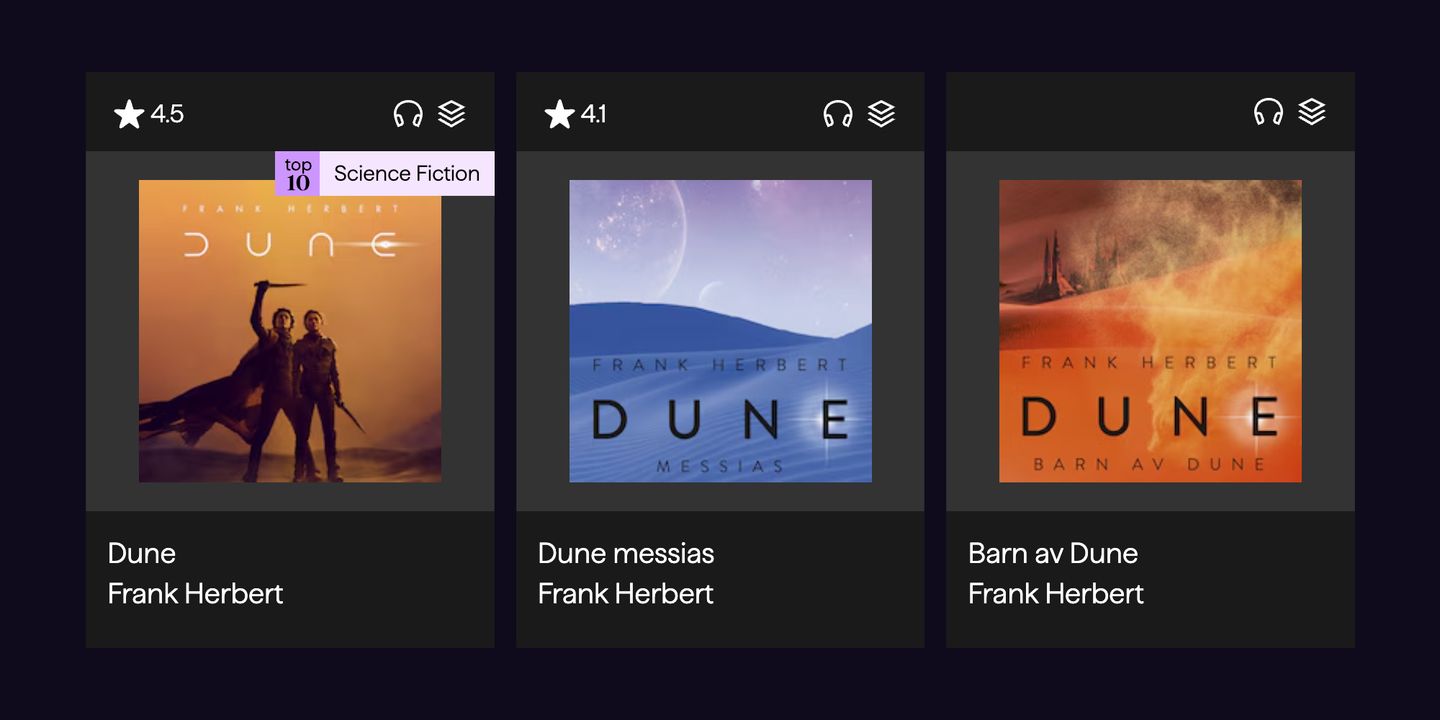Open the top 10 Science Fiction badge
This screenshot has height=720, width=1440.
(x=385, y=174)
